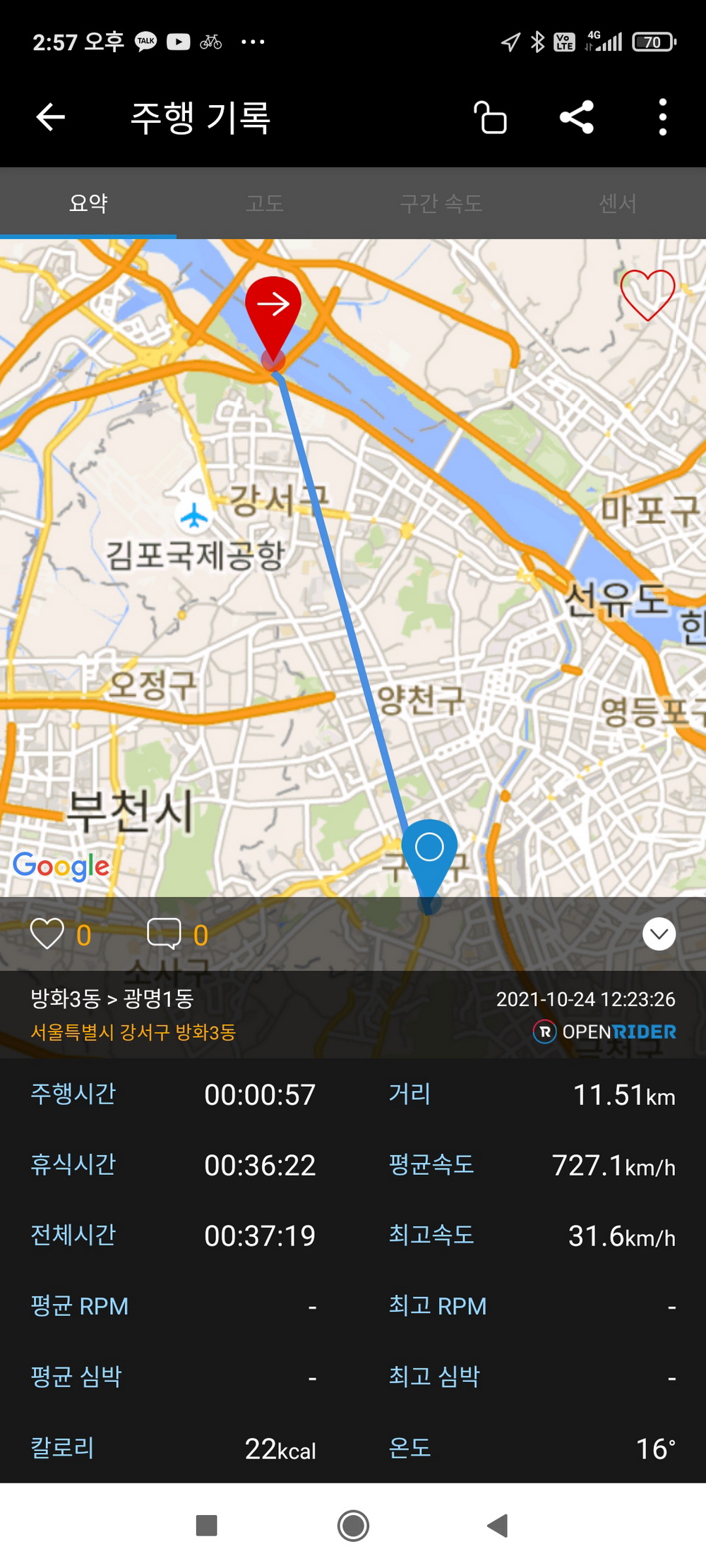Image resolution: width=706 pixels, height=1568 pixels.
Task: Like this ride record
Action: coord(47,934)
